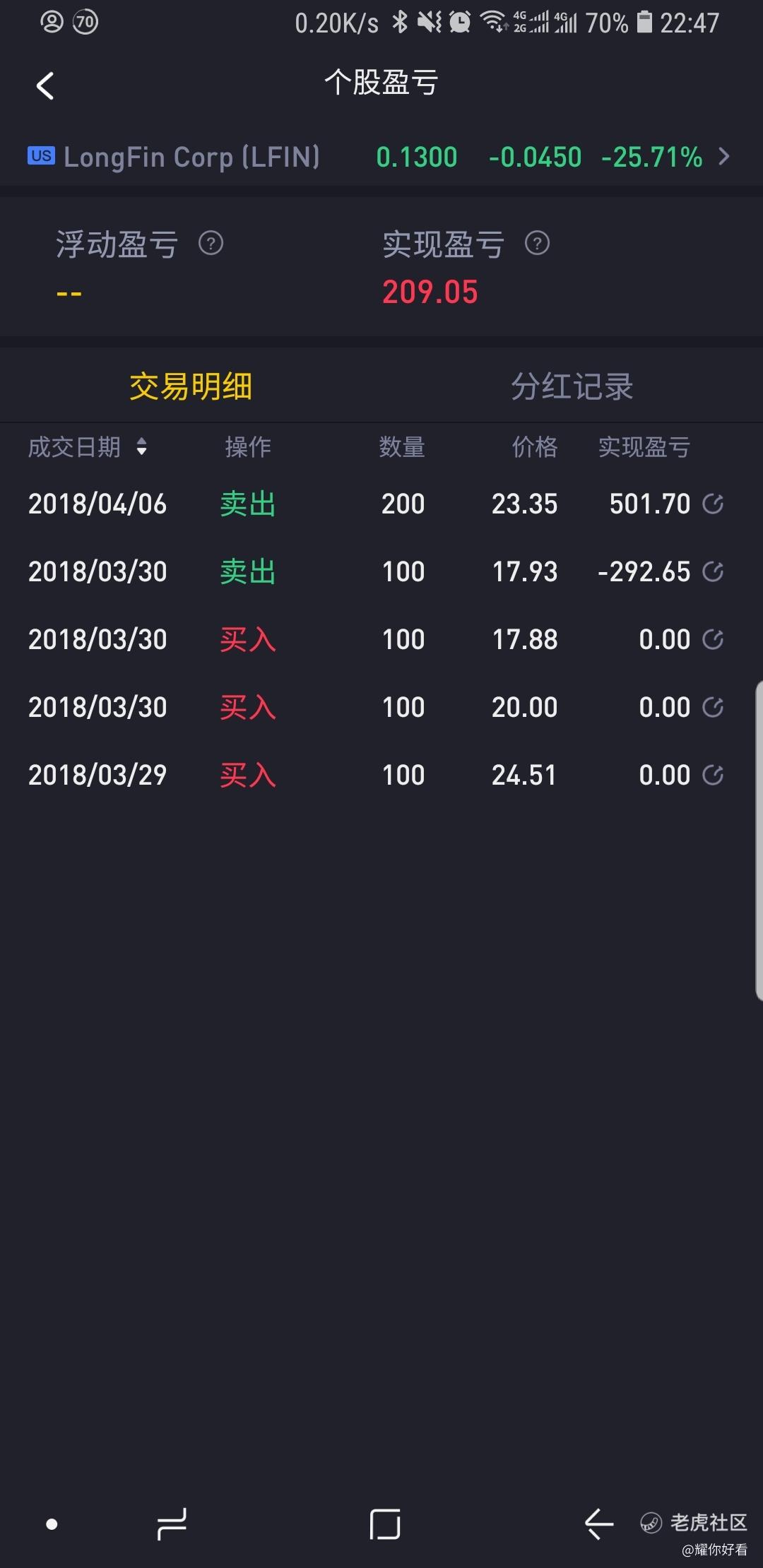The image size is (763, 1568).
Task: Switch to the 分红记录 tab
Action: (572, 386)
